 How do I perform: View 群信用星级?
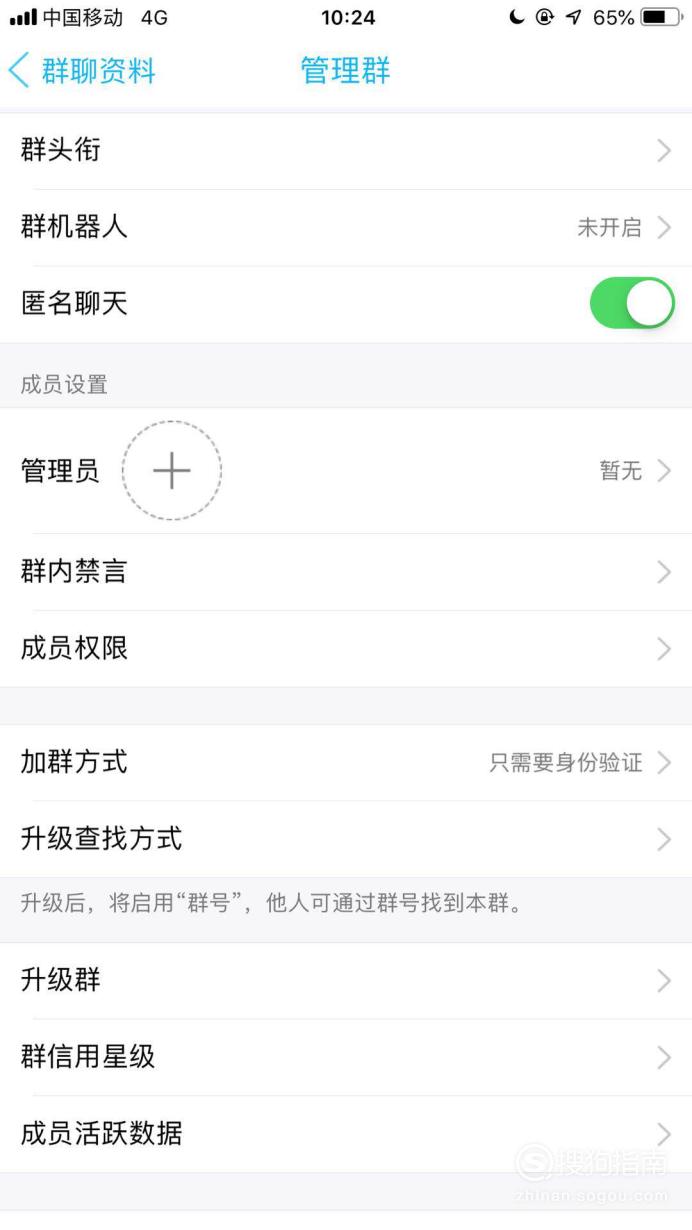click(x=346, y=1057)
